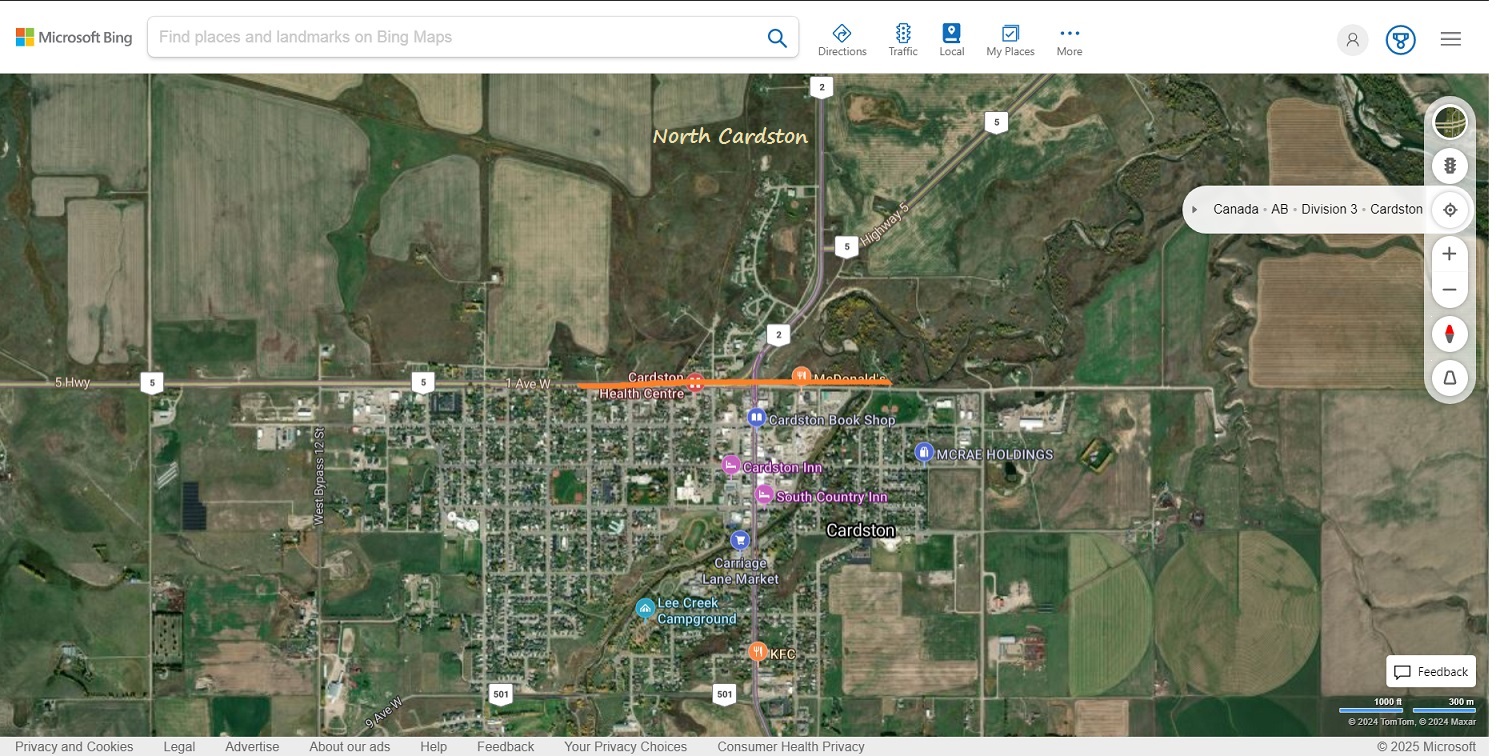This screenshot has height=756, width=1496.
Task: Reset the compass to north
Action: tap(1449, 334)
